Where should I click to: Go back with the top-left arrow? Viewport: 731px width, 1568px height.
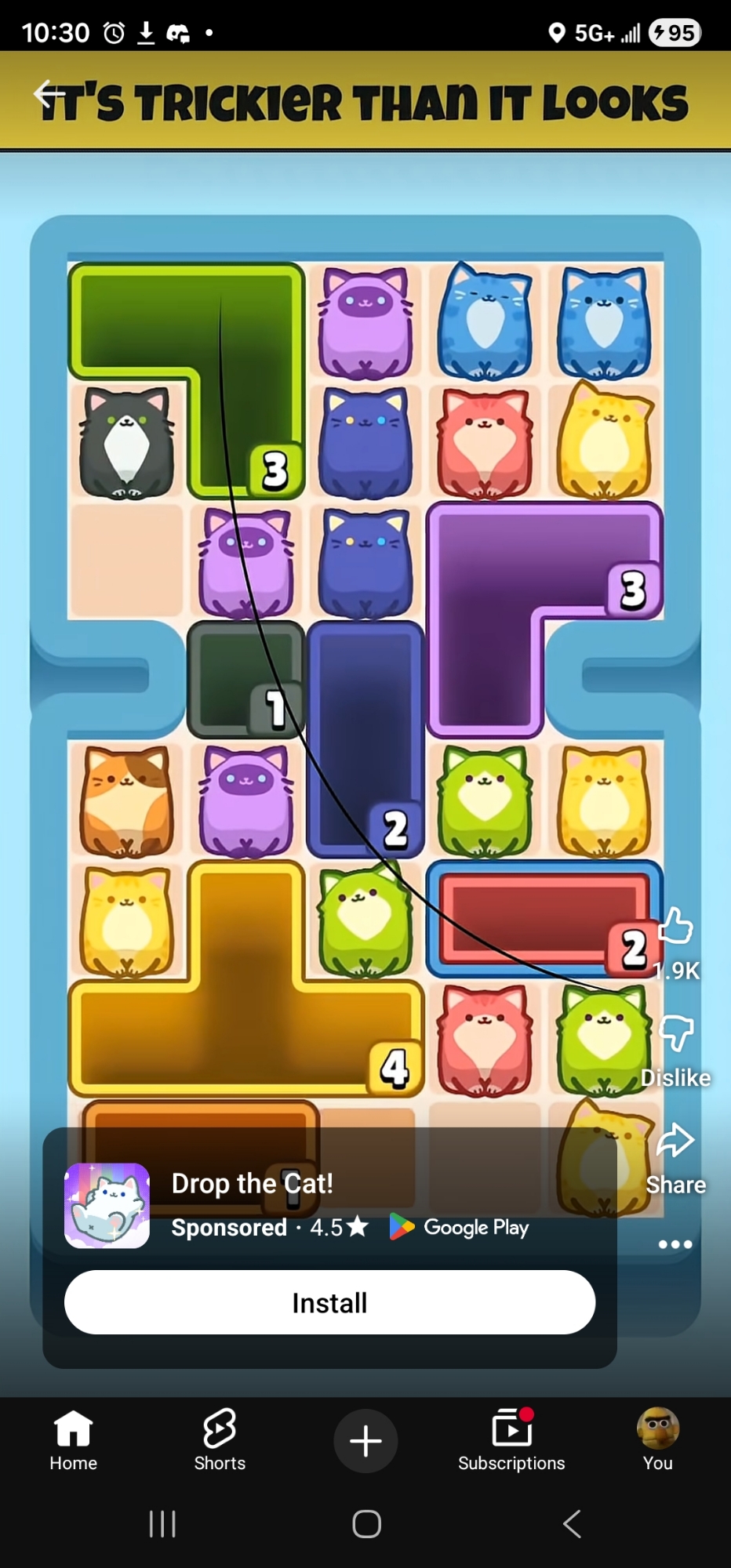coord(49,95)
